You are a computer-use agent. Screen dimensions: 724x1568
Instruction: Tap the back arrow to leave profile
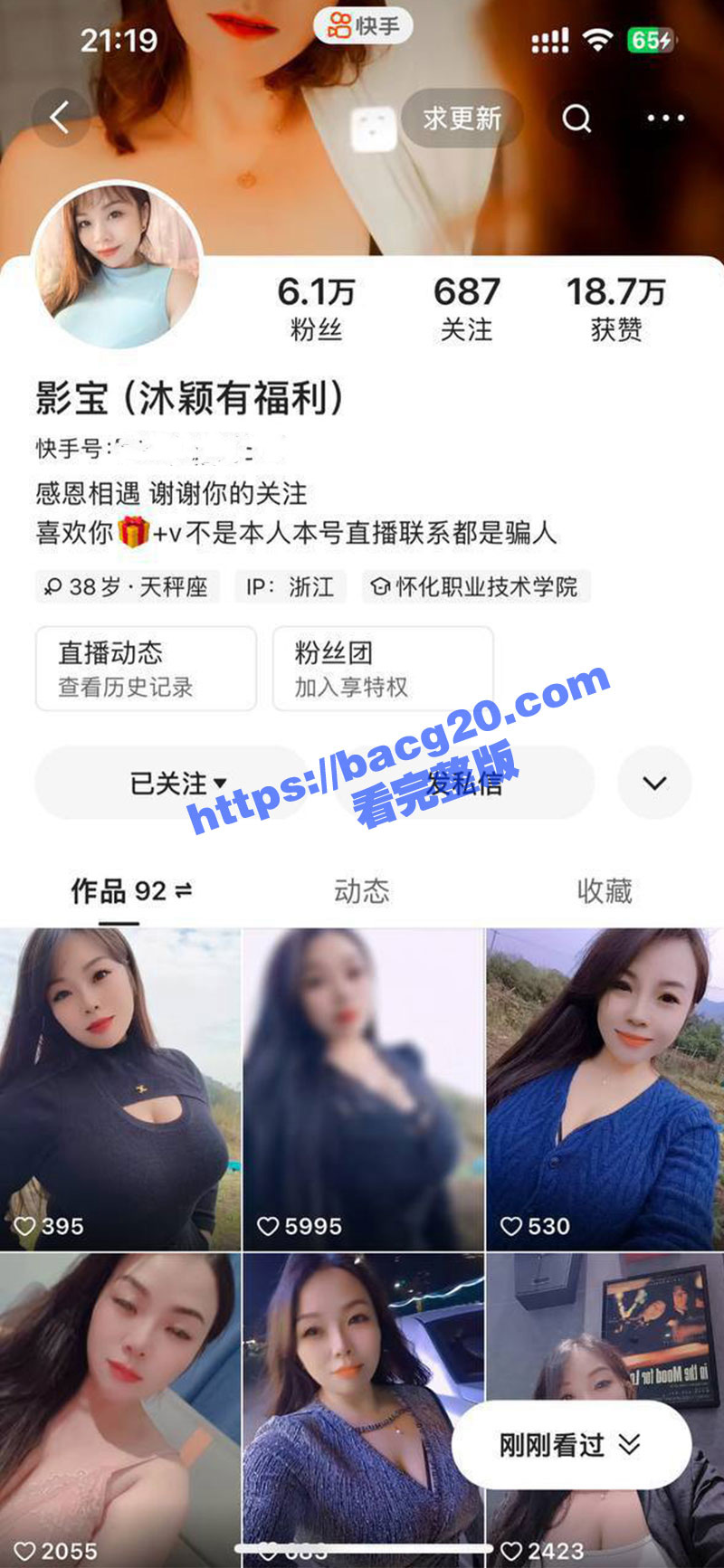pyautogui.click(x=60, y=119)
